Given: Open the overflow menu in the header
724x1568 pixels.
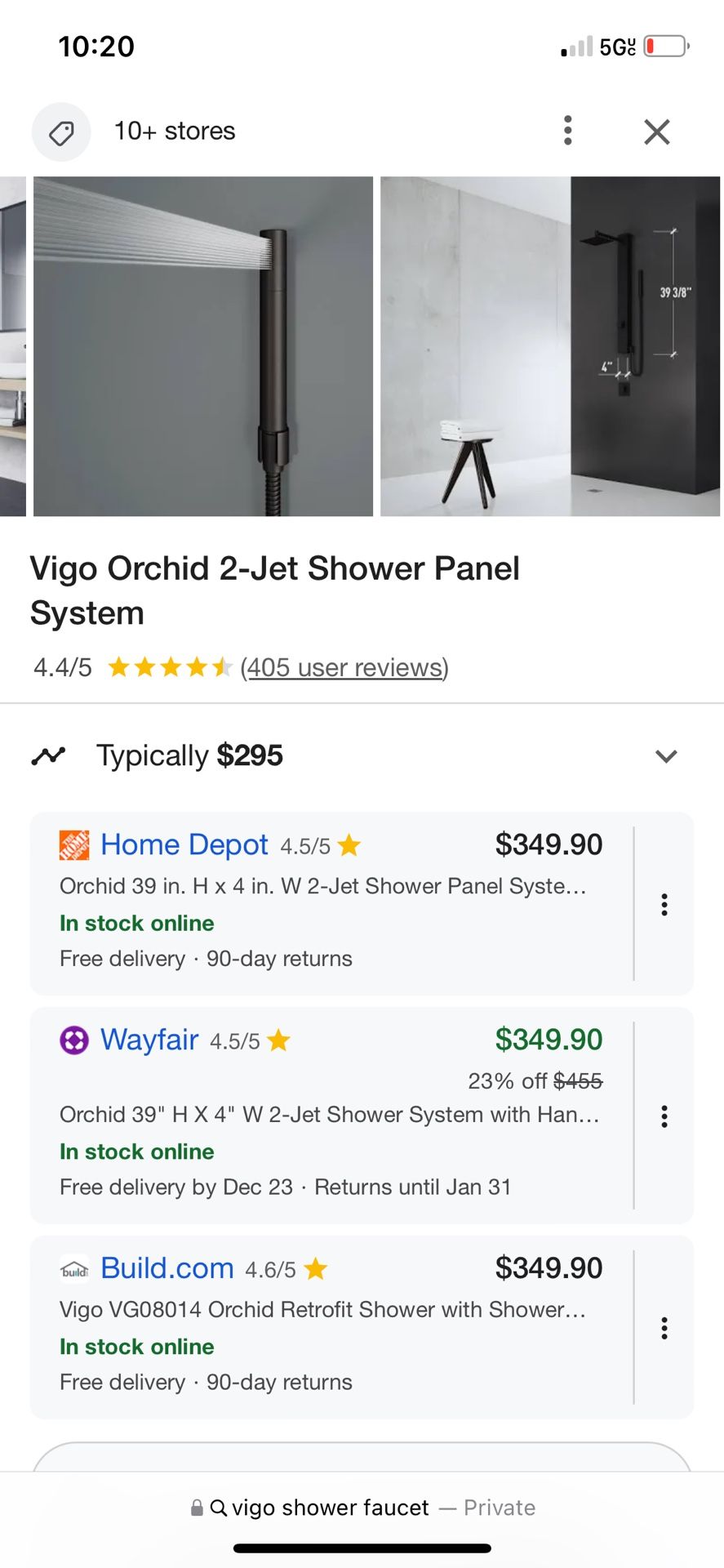Looking at the screenshot, I should click(x=568, y=131).
